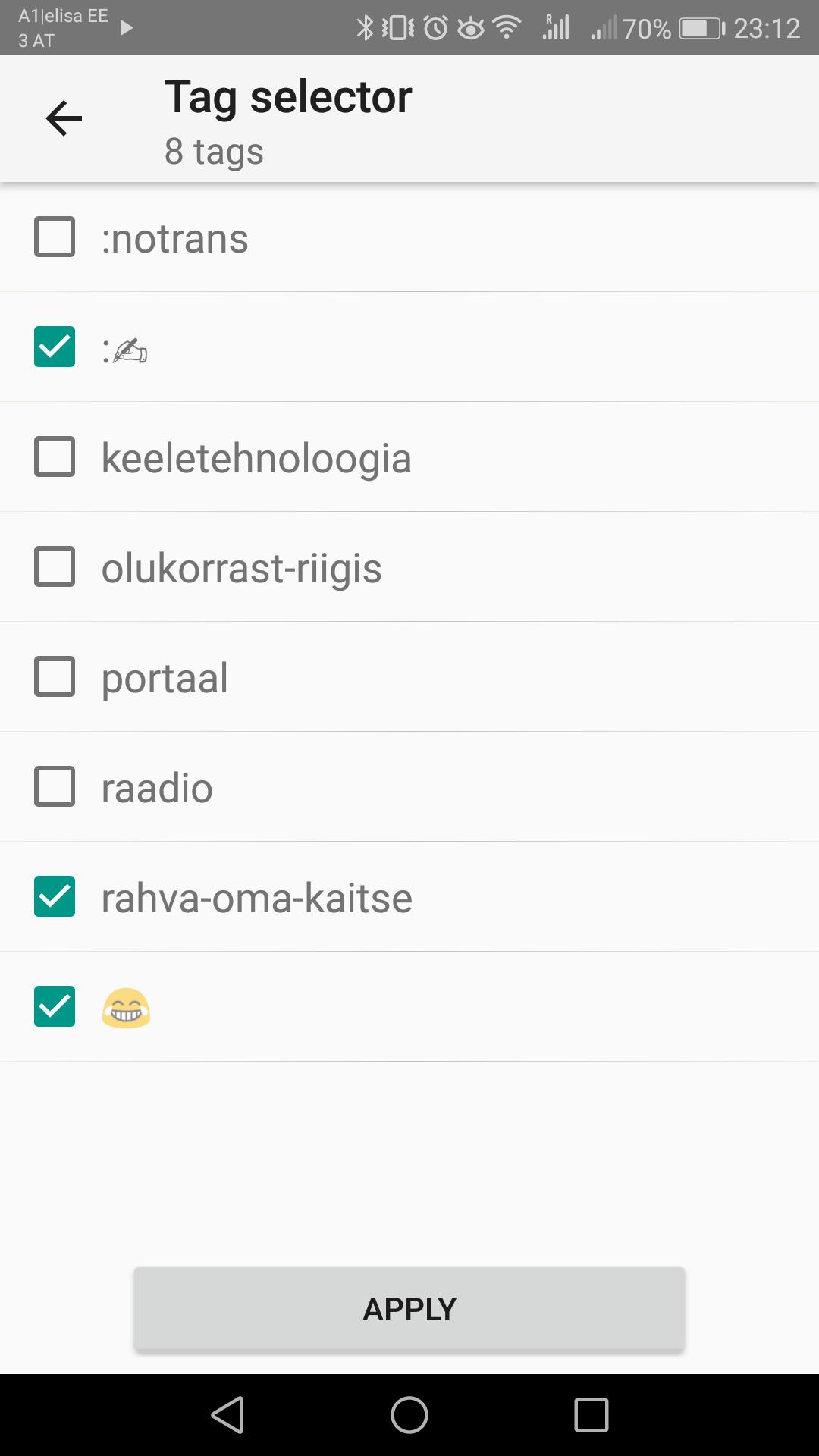Tap the 8 tags subtitle text
819x1456 pixels.
(x=215, y=151)
